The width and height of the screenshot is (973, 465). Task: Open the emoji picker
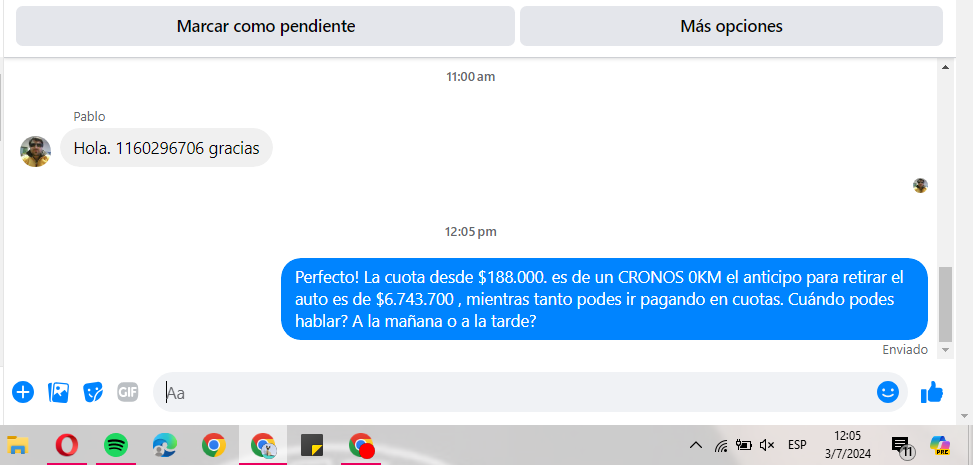click(888, 392)
